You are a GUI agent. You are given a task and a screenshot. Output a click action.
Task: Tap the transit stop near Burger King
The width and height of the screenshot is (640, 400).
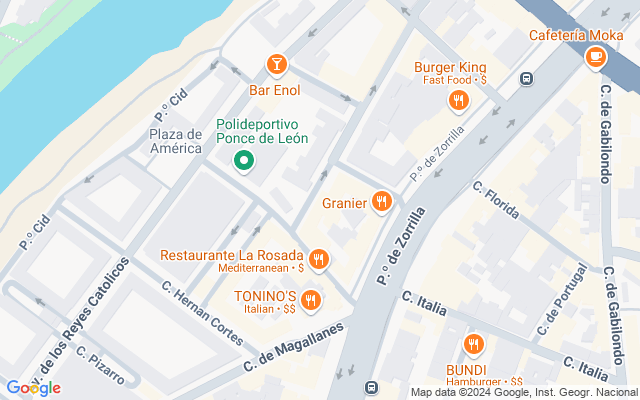(x=526, y=77)
